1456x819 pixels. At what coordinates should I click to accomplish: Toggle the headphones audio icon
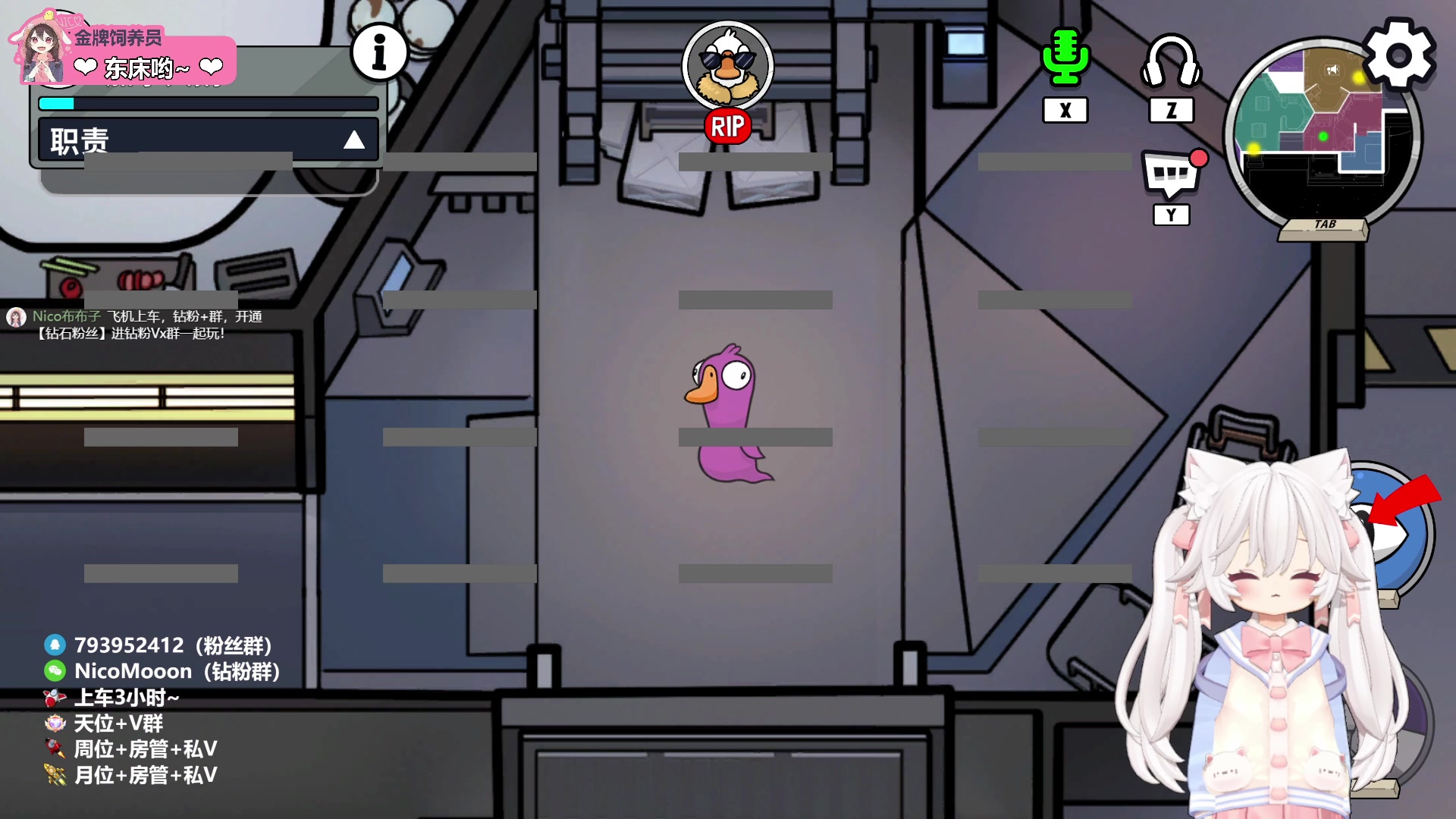[1171, 61]
